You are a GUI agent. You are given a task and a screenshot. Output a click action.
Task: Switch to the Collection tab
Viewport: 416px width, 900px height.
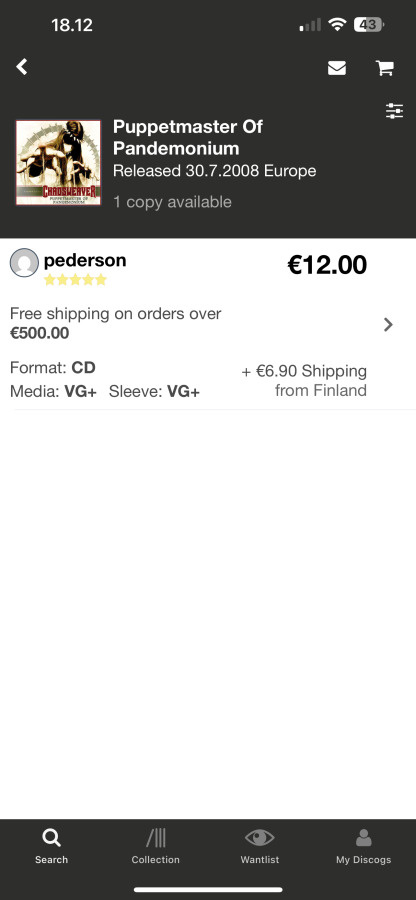click(x=155, y=847)
